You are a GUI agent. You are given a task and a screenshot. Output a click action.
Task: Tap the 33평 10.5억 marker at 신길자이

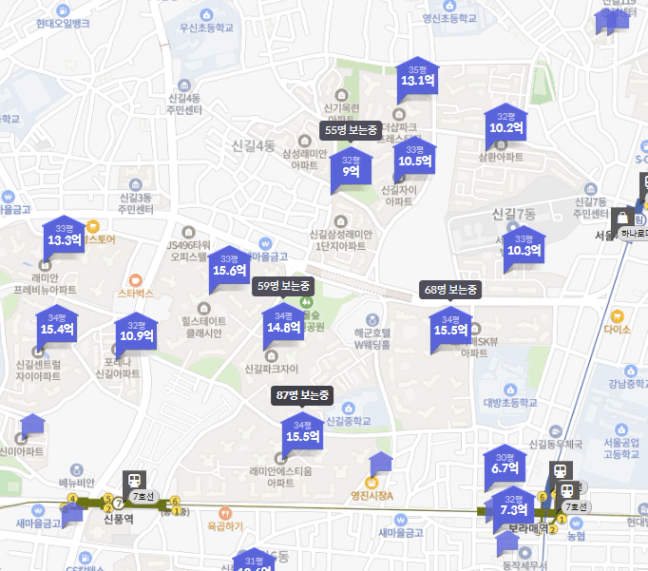tap(414, 158)
